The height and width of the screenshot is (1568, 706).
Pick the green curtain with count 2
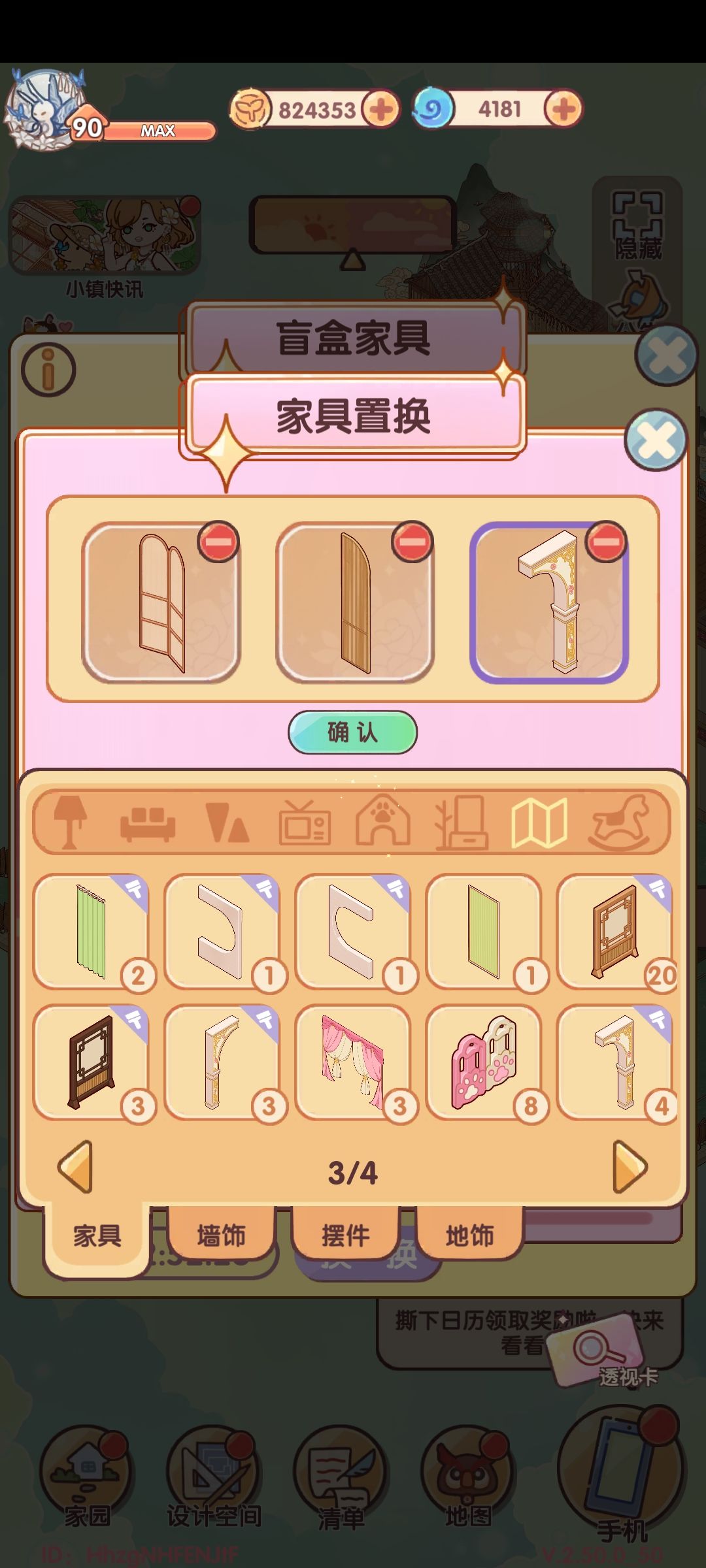click(92, 932)
